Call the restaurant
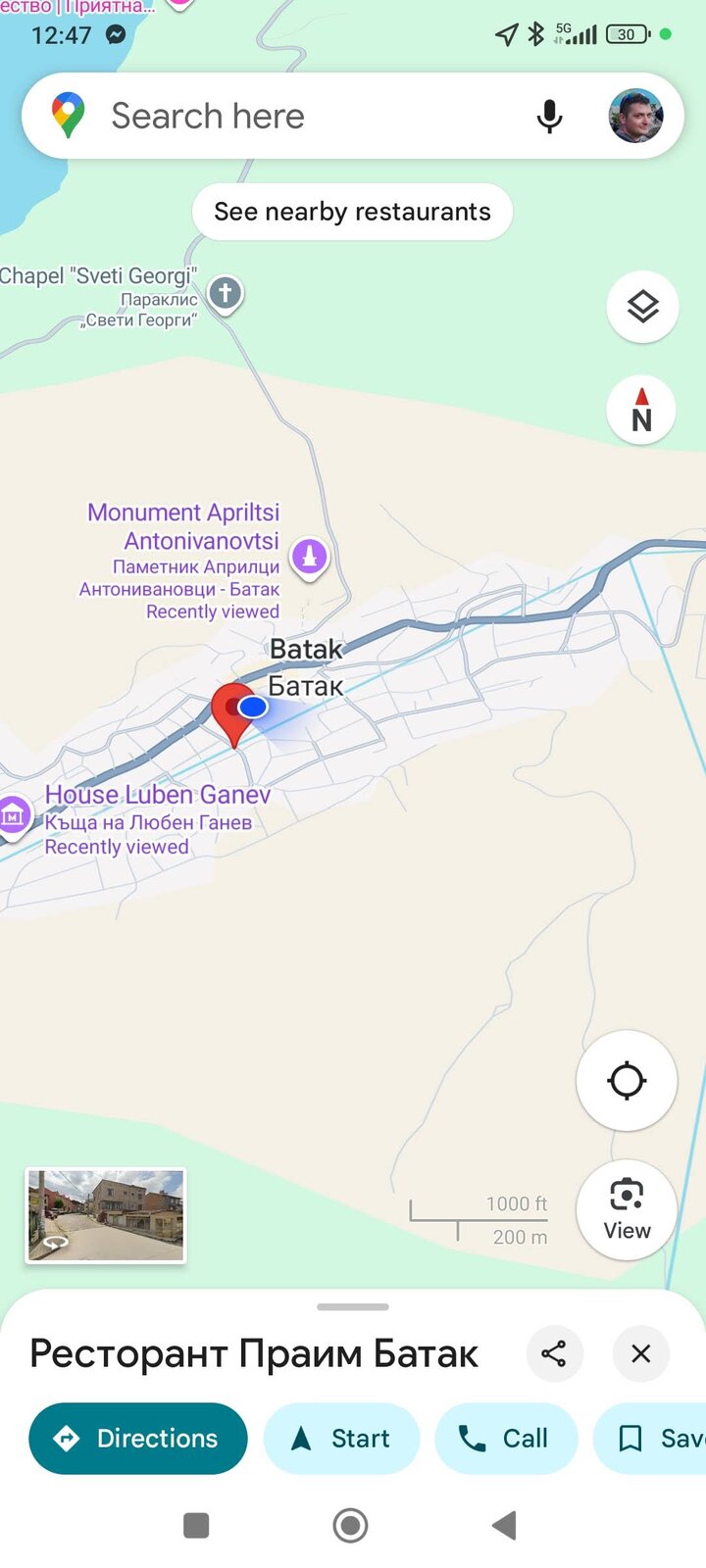This screenshot has width=706, height=1568. click(505, 1438)
